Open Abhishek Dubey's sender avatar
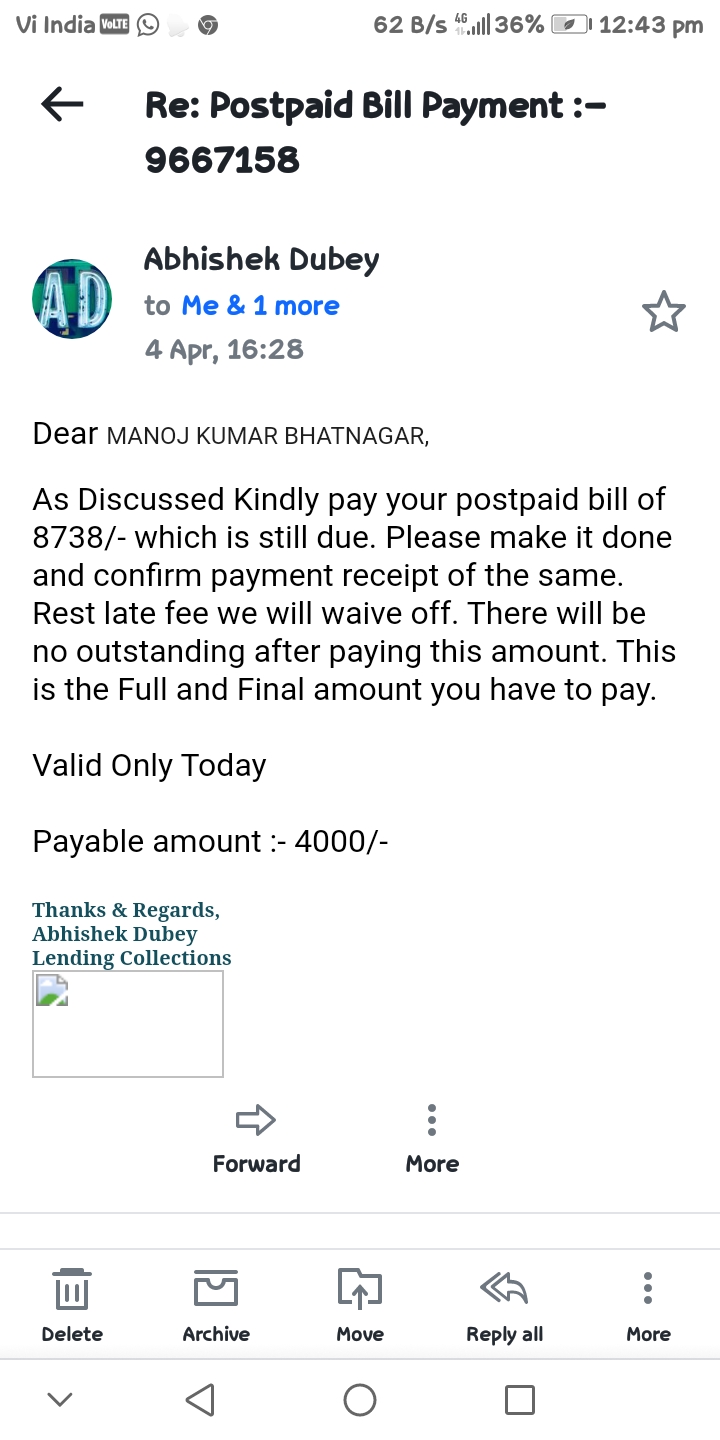This screenshot has width=720, height=1440. (72, 299)
